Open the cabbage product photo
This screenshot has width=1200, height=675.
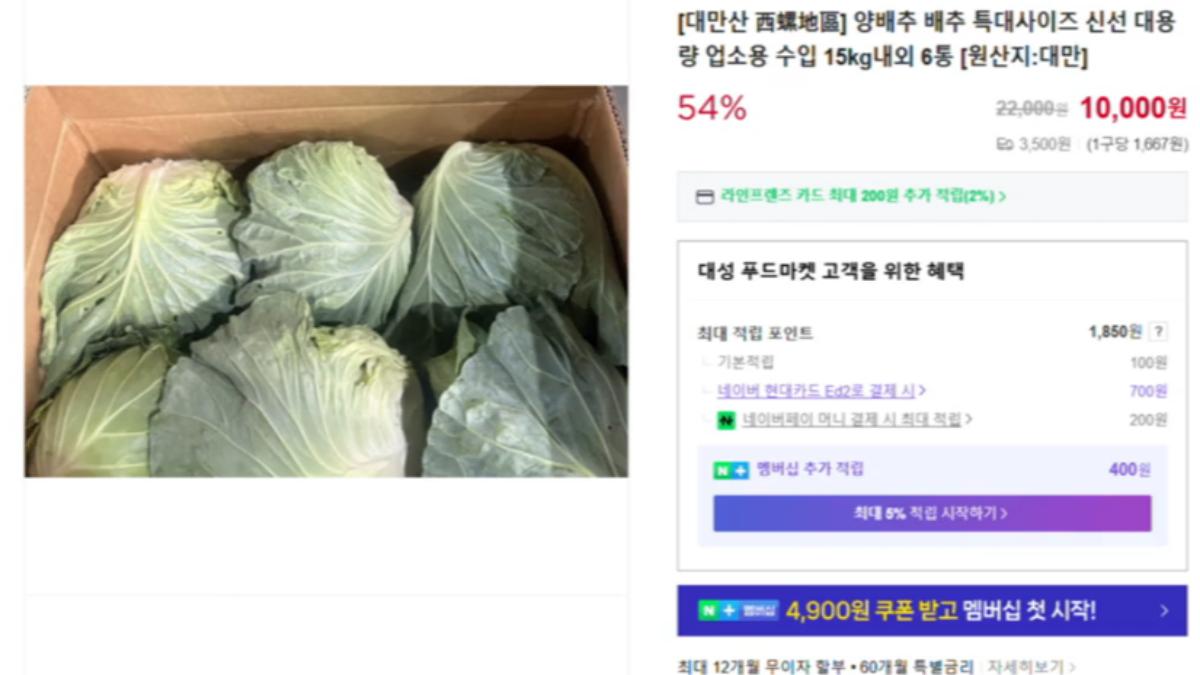pos(326,281)
